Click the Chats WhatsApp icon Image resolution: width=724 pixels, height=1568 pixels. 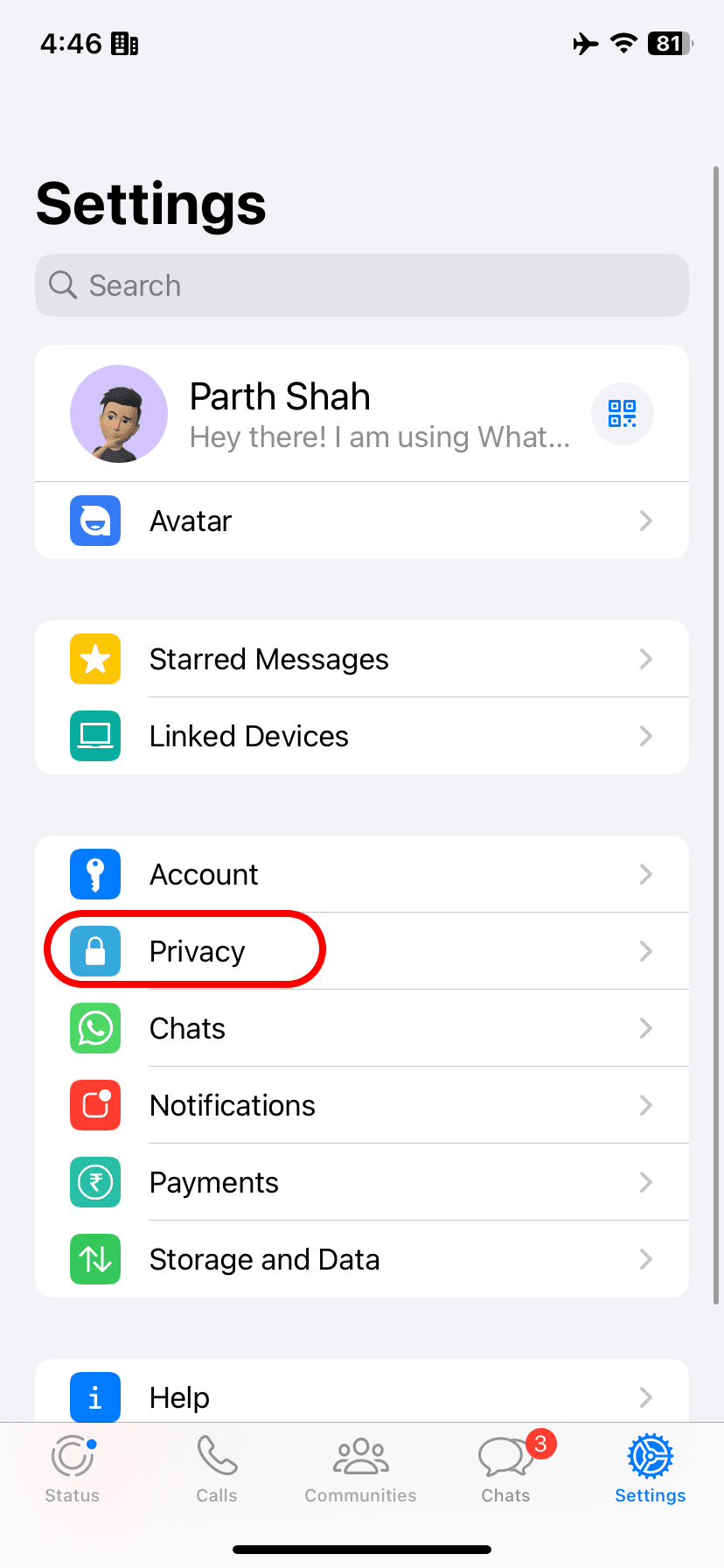coord(94,1028)
